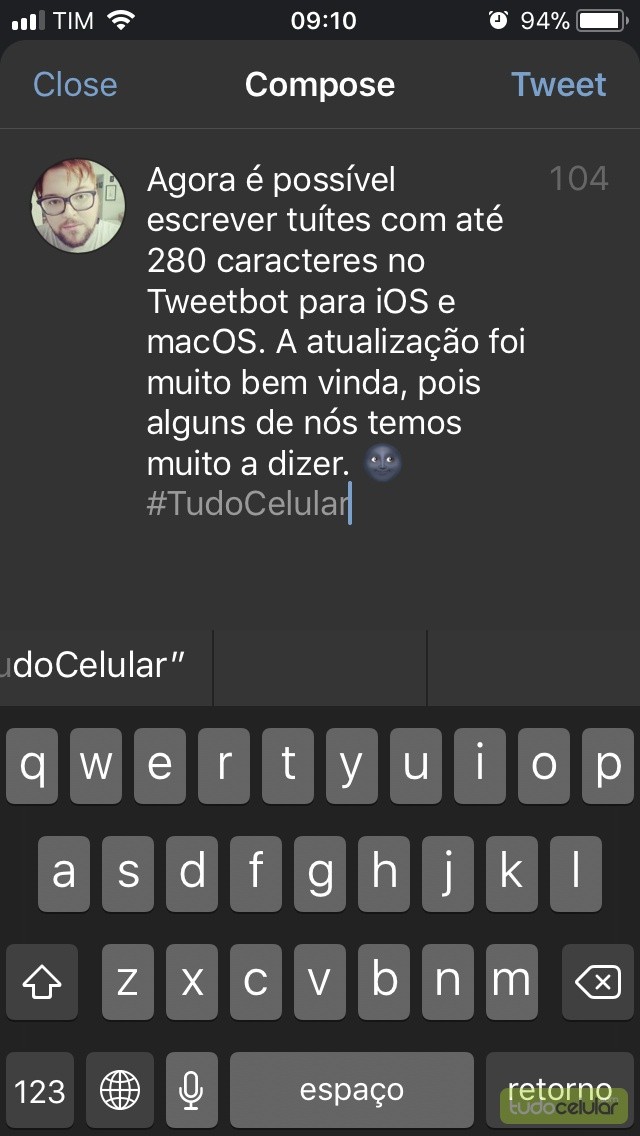Switch to the 123 numeric keyboard
The width and height of the screenshot is (640, 1136).
40,1090
